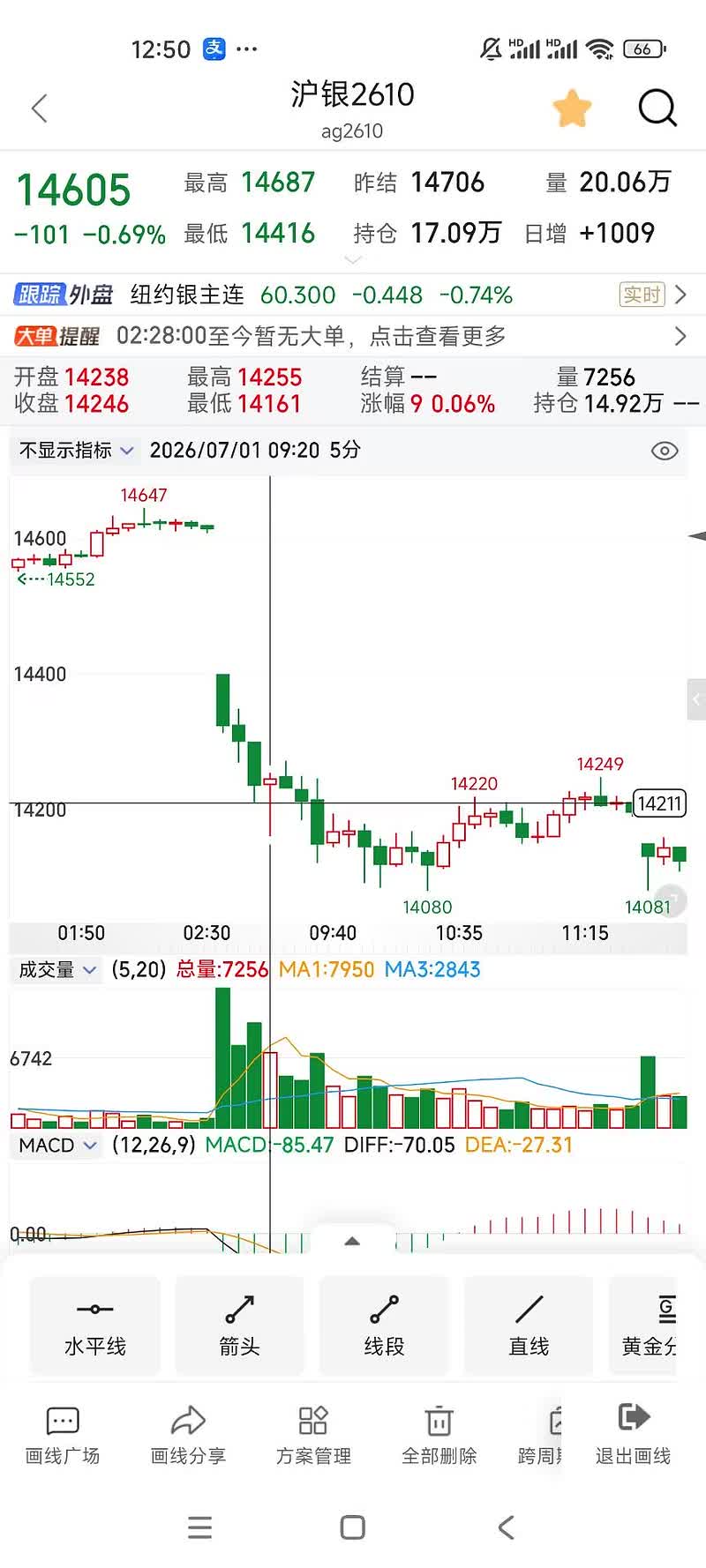Go back using the top-left arrow
Screen dimensions: 706x1568
pyautogui.click(x=39, y=108)
